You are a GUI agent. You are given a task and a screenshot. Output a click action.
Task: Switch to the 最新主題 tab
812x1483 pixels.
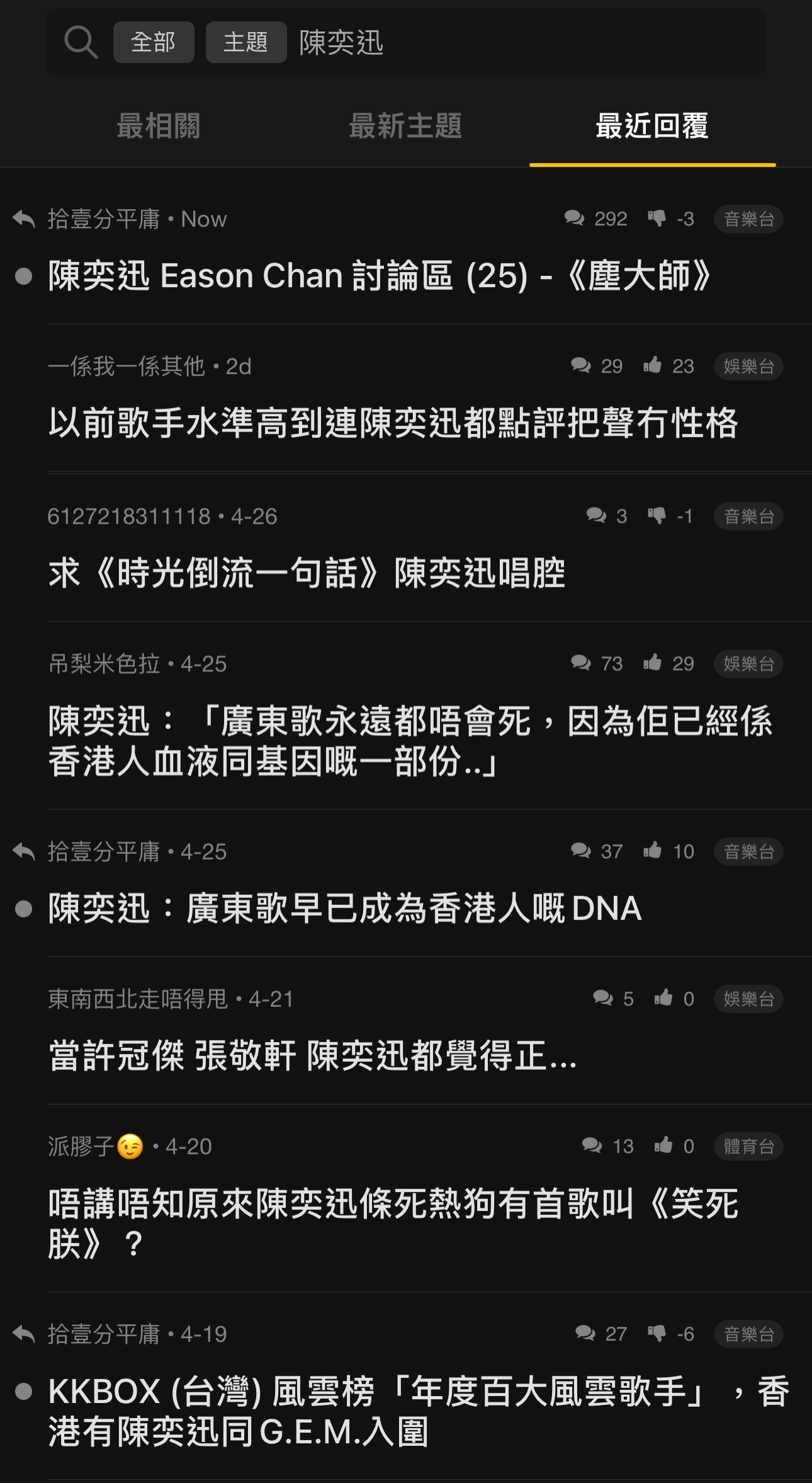(x=406, y=125)
